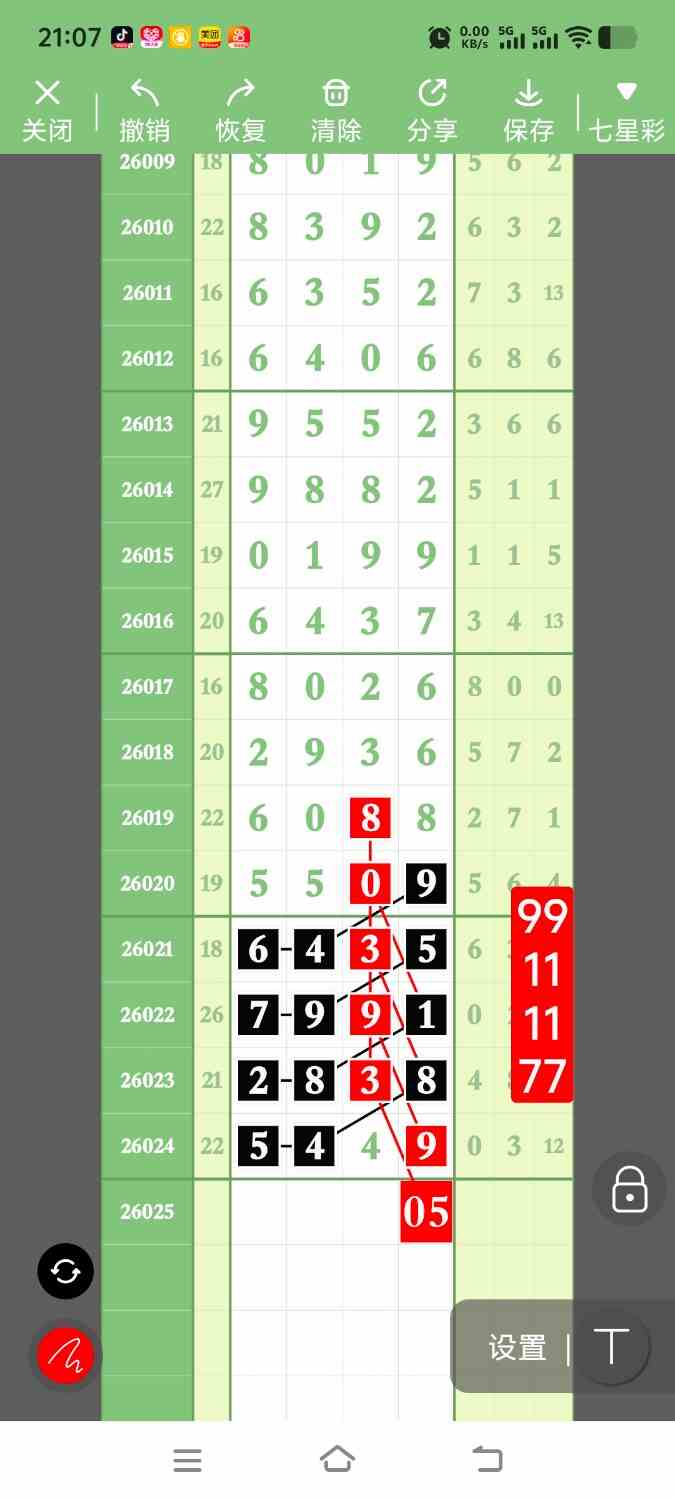This screenshot has width=675, height=1500.
Task: Toggle the lock button
Action: click(629, 1189)
